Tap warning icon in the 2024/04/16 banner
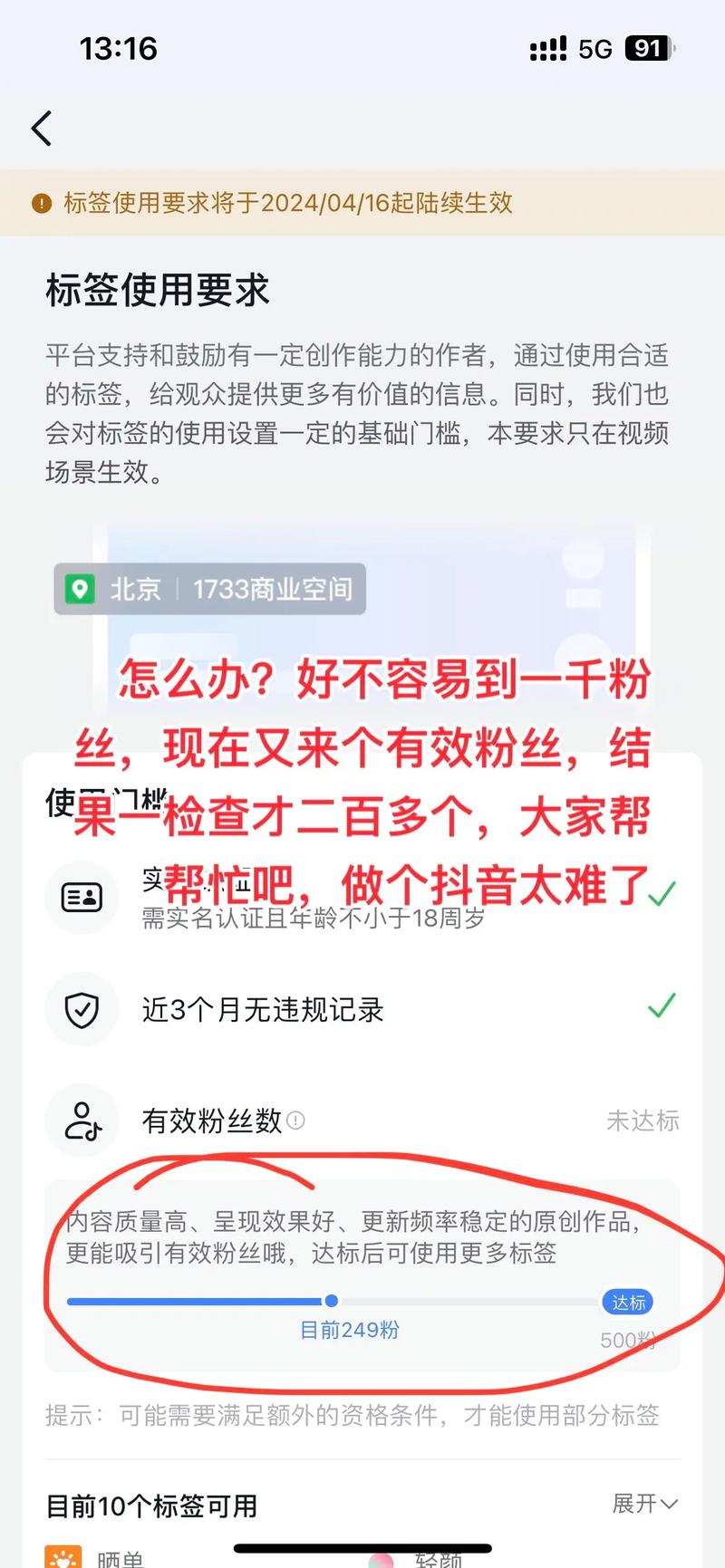The width and height of the screenshot is (725, 1568). 43,204
